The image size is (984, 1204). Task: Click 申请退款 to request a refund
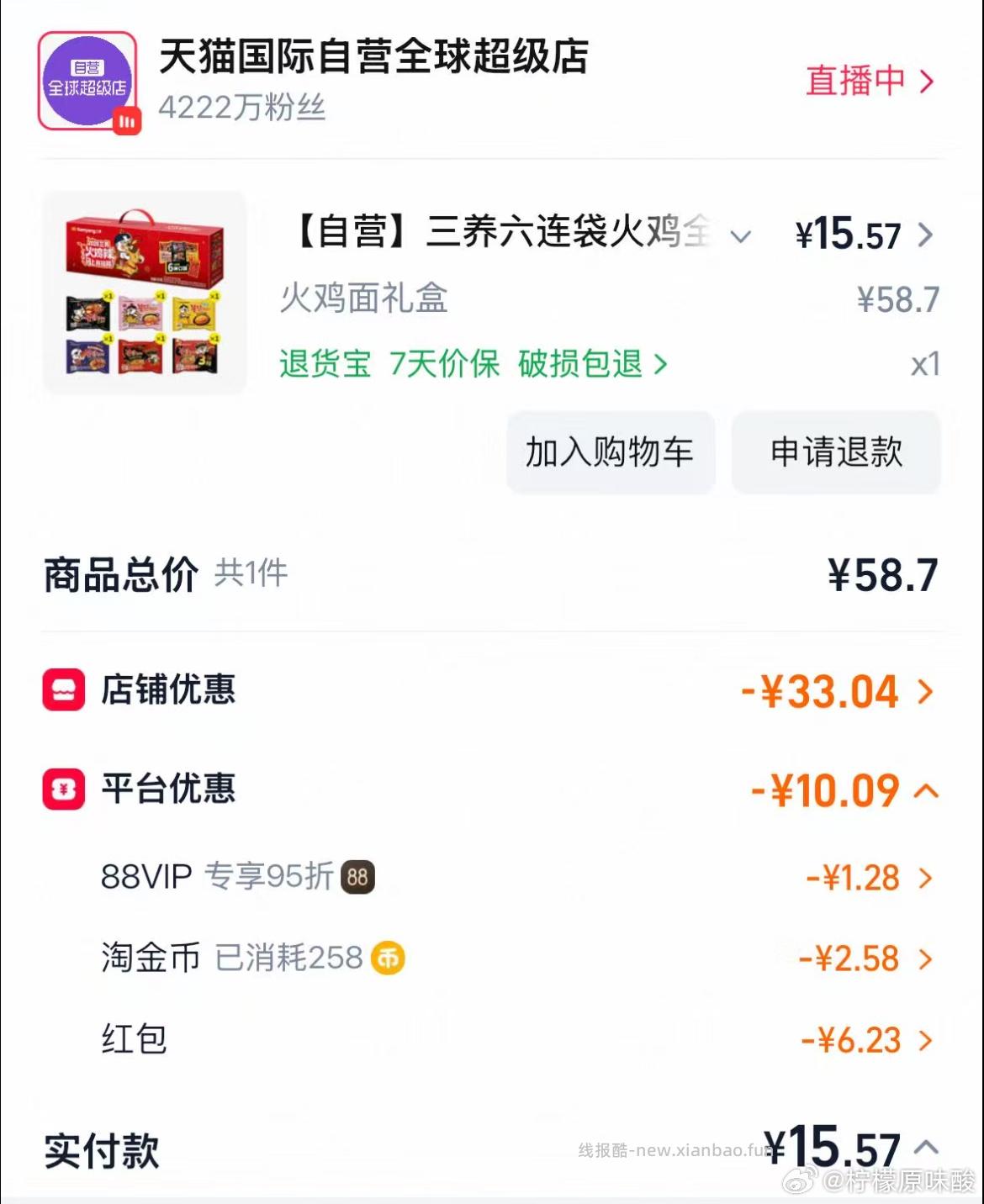click(x=835, y=452)
